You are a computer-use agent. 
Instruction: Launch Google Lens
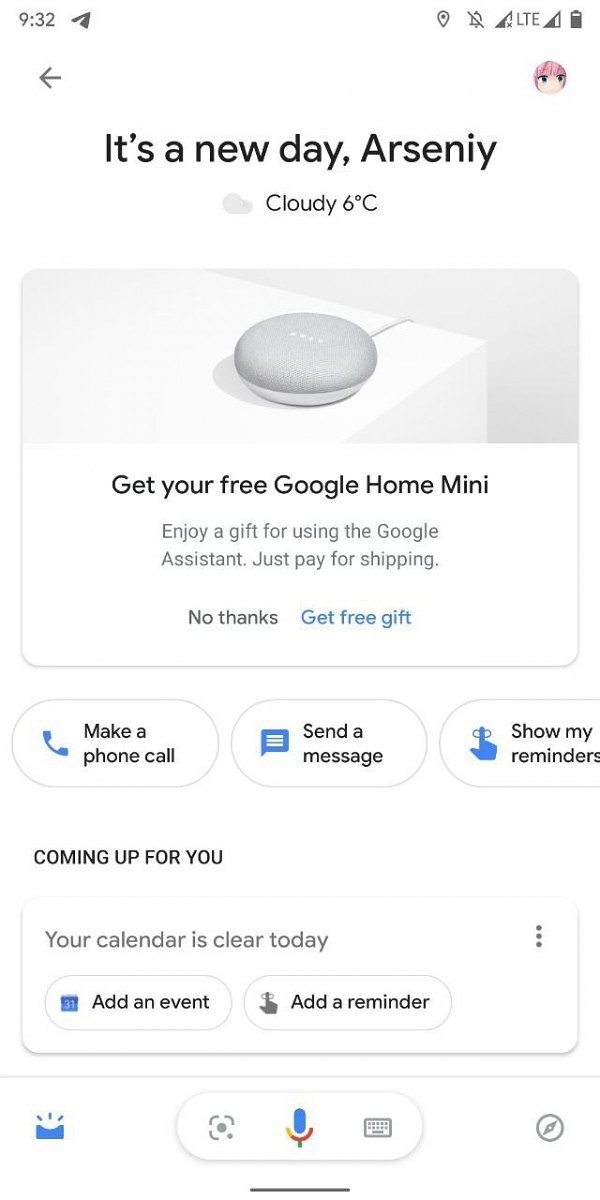[221, 1128]
